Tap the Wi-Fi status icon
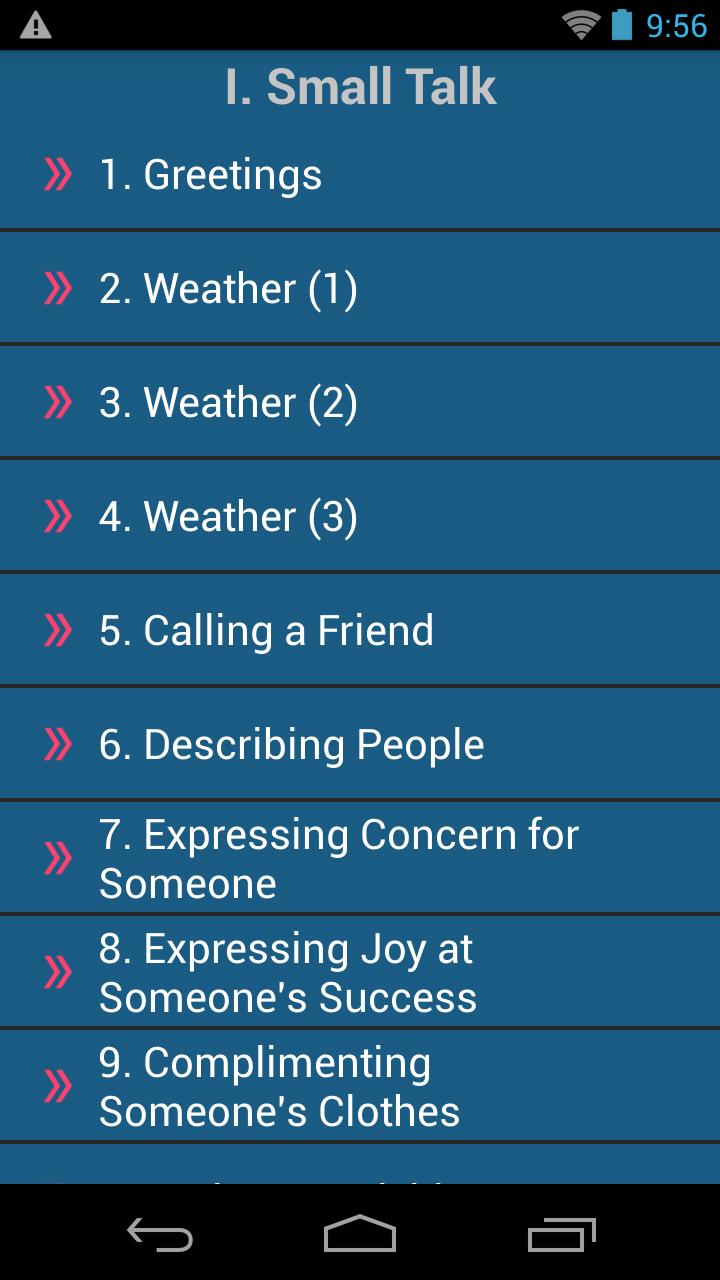Screen dimensions: 720x1280 click(x=580, y=25)
